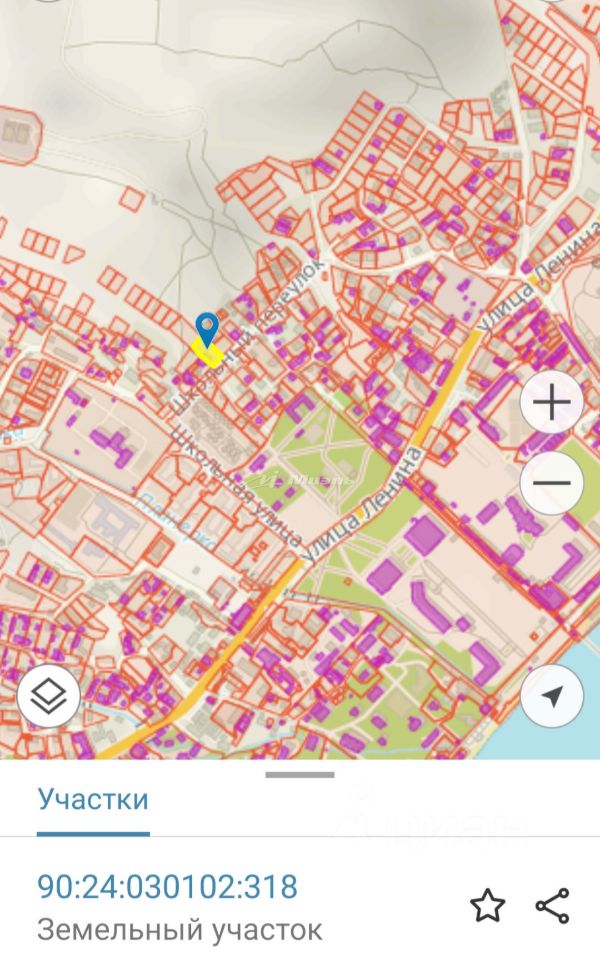
Task: Center map on my location
Action: [x=551, y=696]
